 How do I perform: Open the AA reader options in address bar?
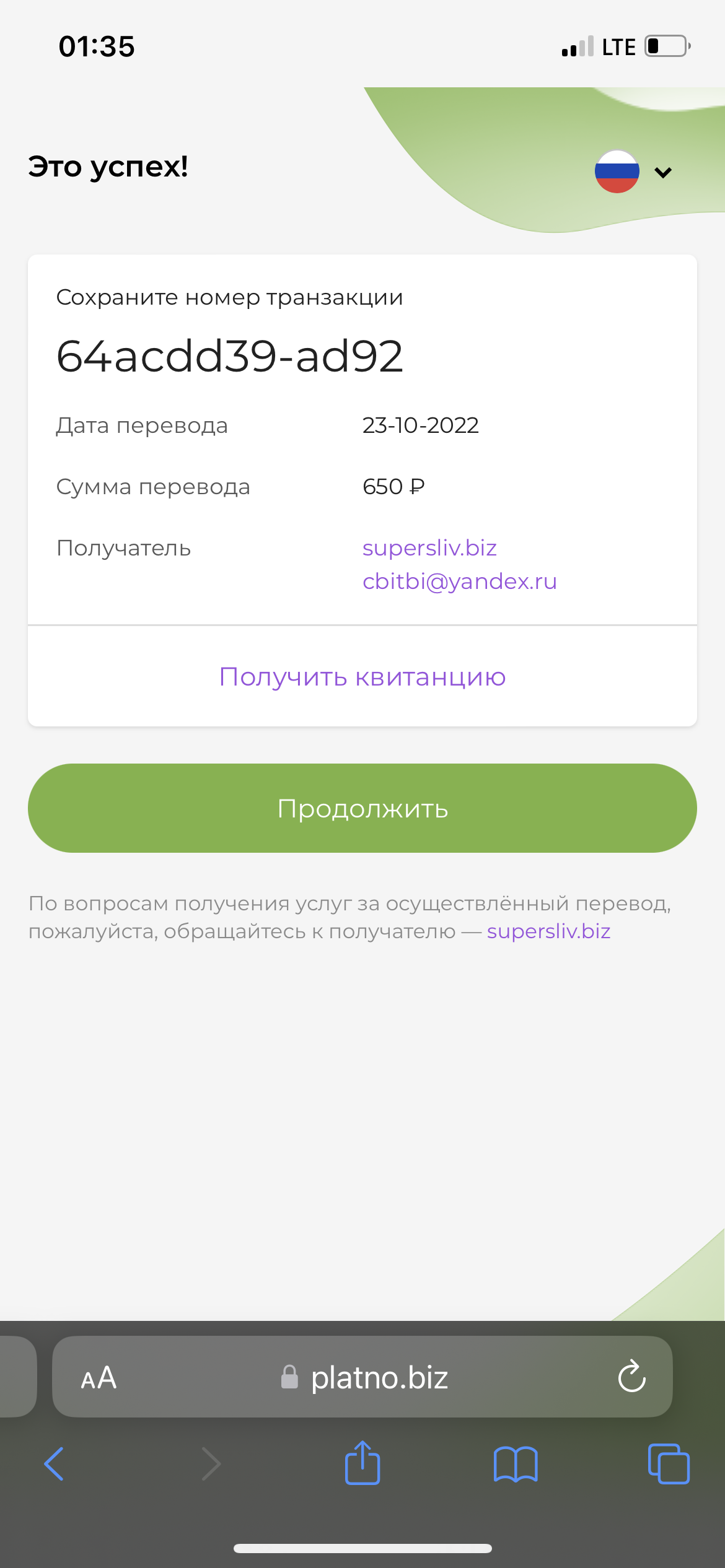pos(99,1377)
